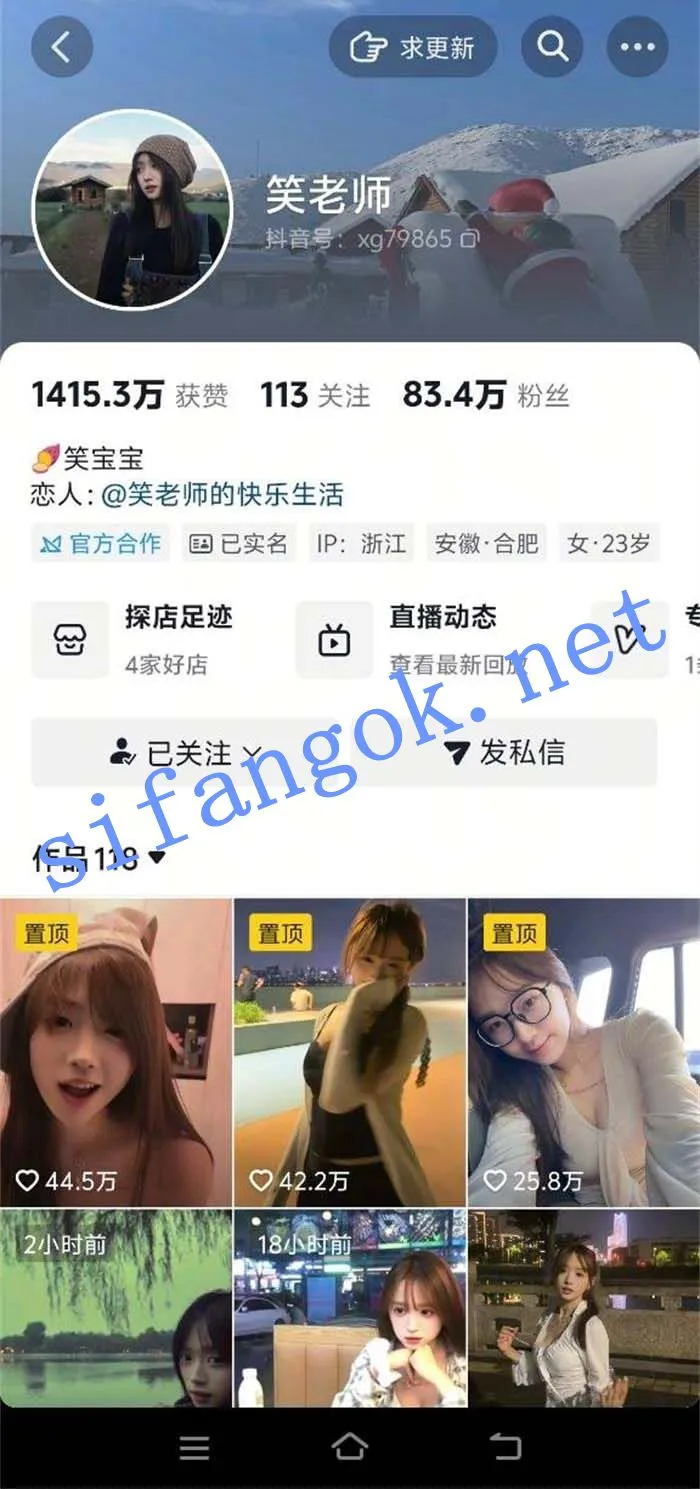View the profile avatar photo

click(x=131, y=208)
